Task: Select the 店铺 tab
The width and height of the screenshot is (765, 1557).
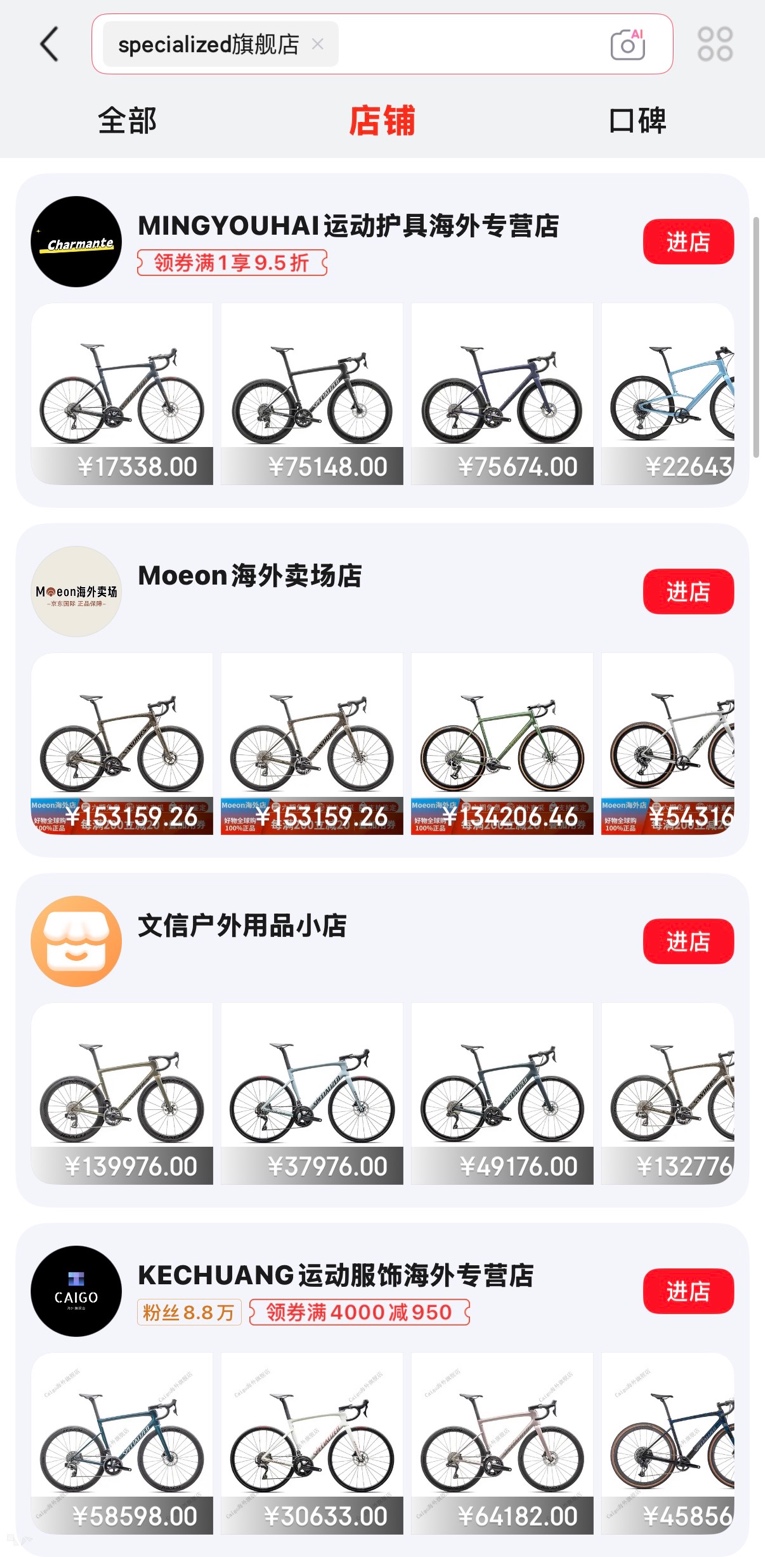Action: (381, 121)
